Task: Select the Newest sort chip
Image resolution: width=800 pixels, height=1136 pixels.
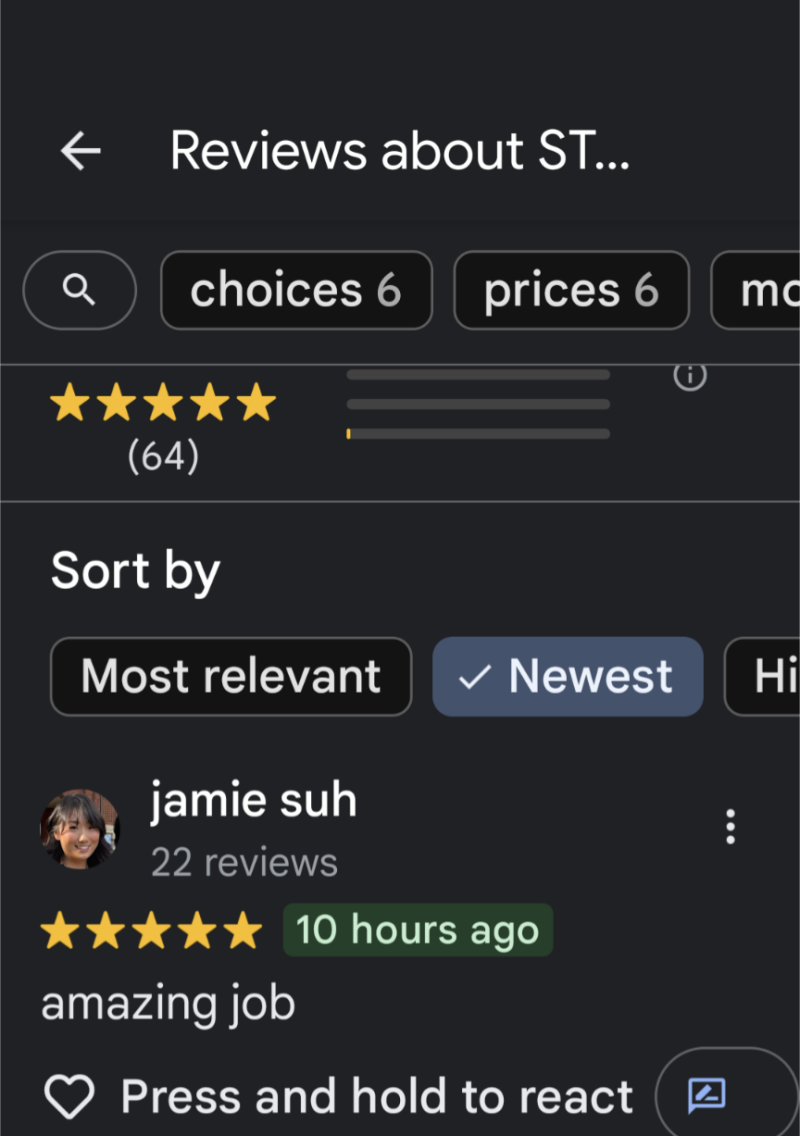Action: coord(567,676)
